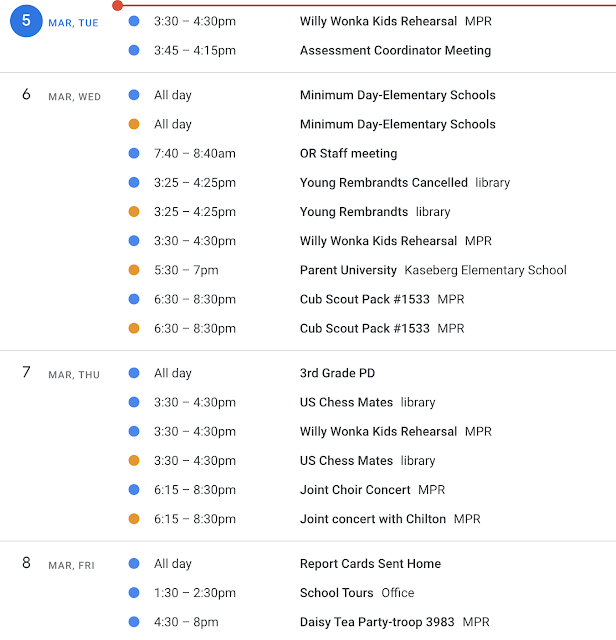Open Daisy Tea Party-troop 3983 event
The height and width of the screenshot is (640, 616).
coord(377,622)
